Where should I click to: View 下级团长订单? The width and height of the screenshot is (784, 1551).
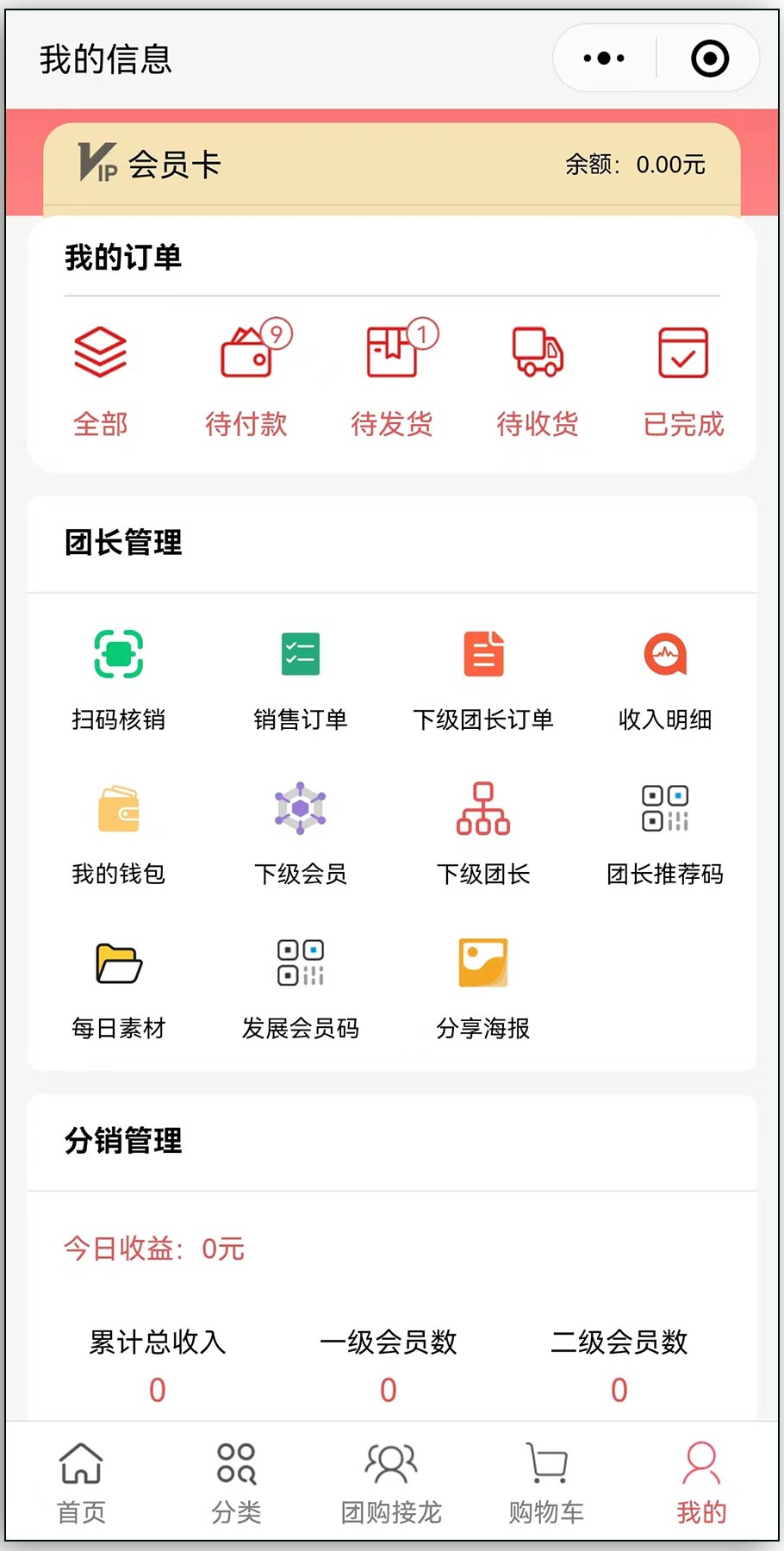483,678
